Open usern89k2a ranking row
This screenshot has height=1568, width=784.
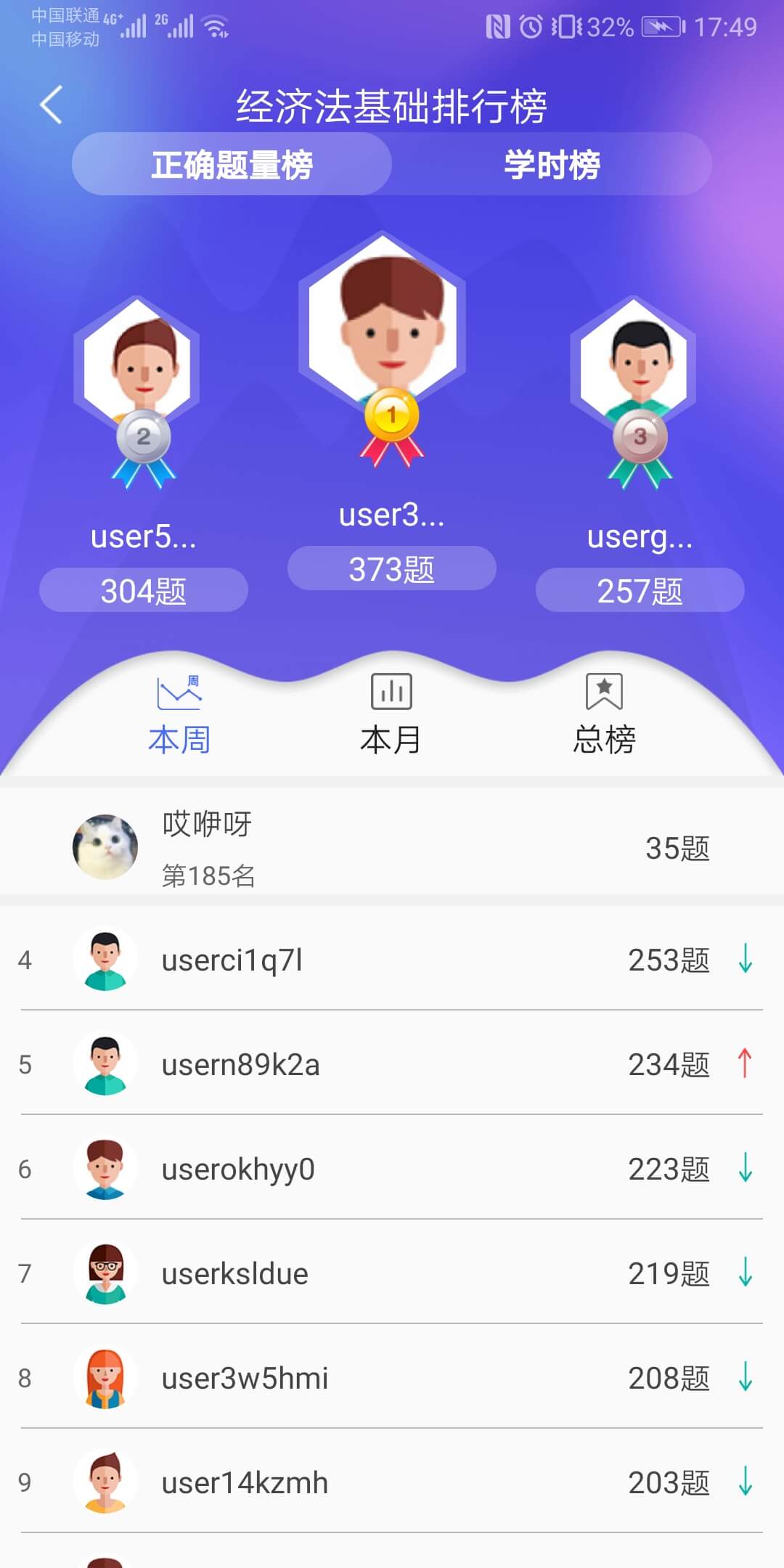(392, 1064)
